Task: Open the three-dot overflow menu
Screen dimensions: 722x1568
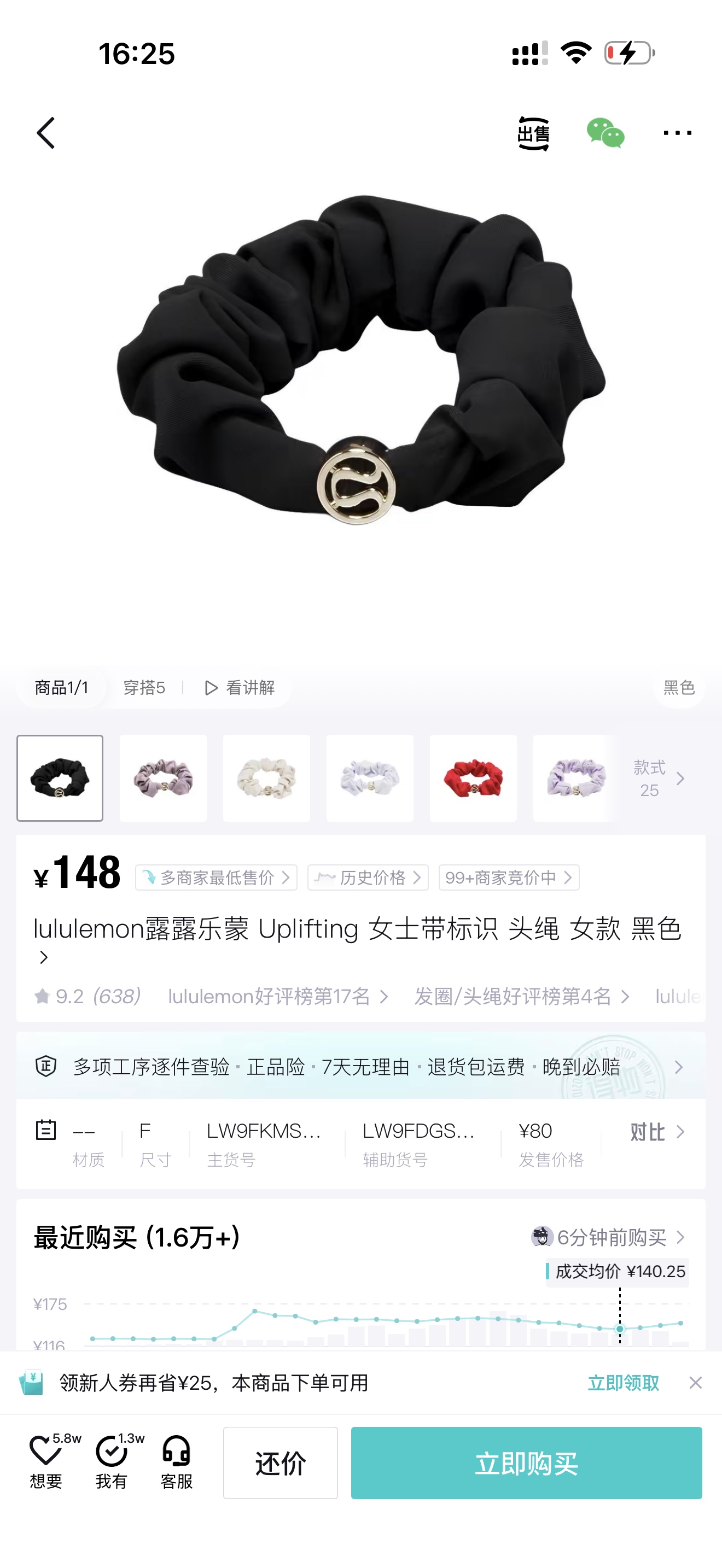Action: pyautogui.click(x=677, y=133)
